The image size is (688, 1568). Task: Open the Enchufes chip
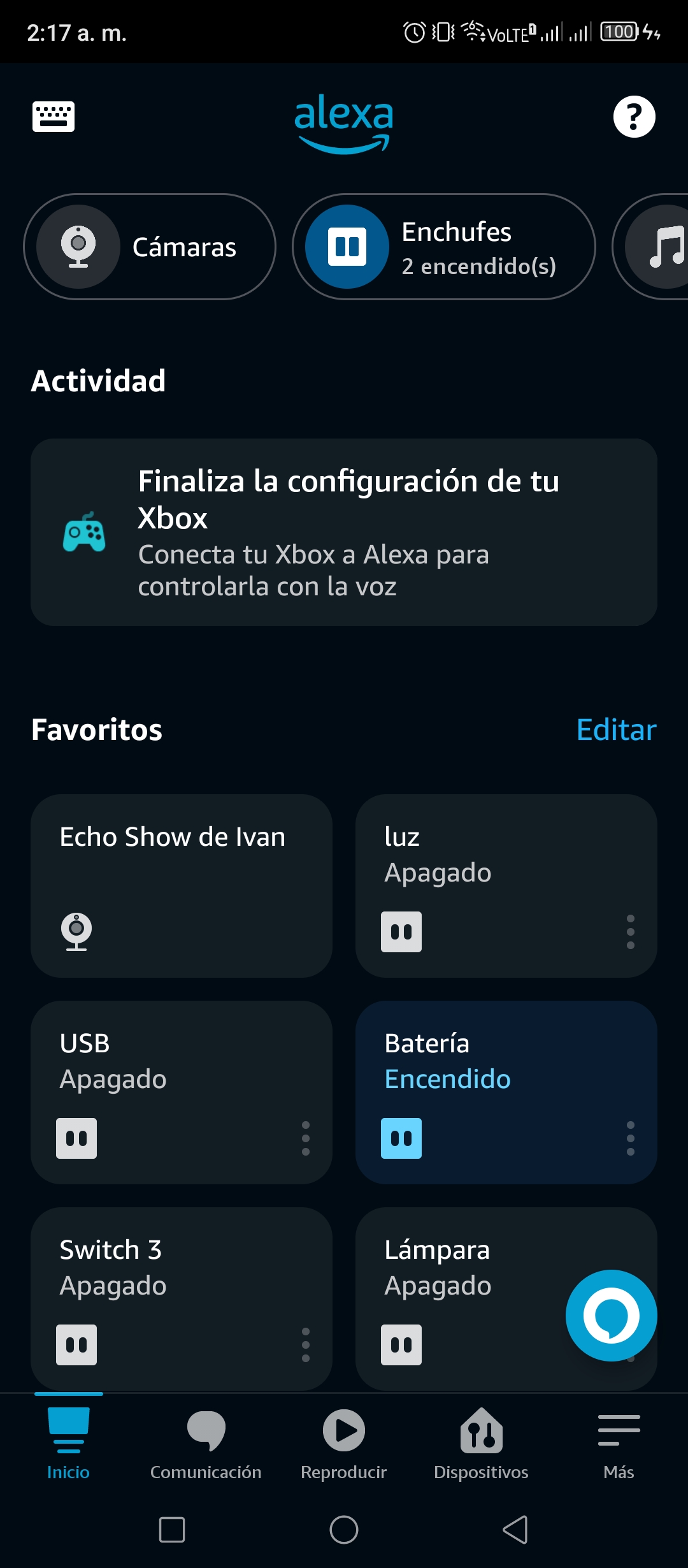tap(444, 247)
